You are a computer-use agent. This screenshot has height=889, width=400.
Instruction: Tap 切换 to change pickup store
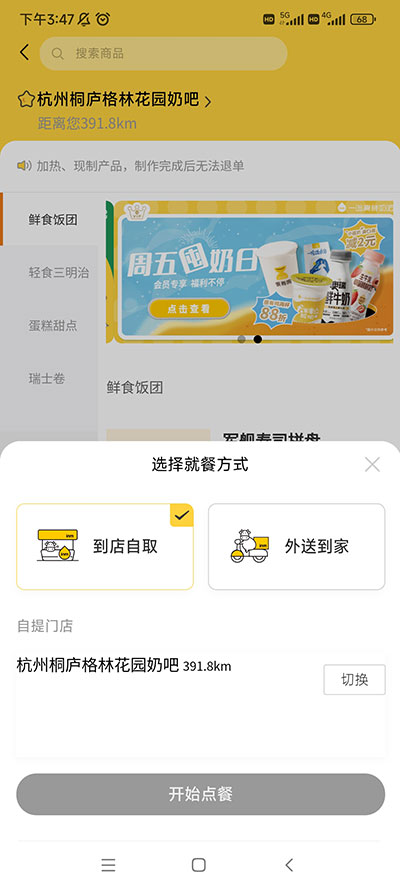[355, 680]
